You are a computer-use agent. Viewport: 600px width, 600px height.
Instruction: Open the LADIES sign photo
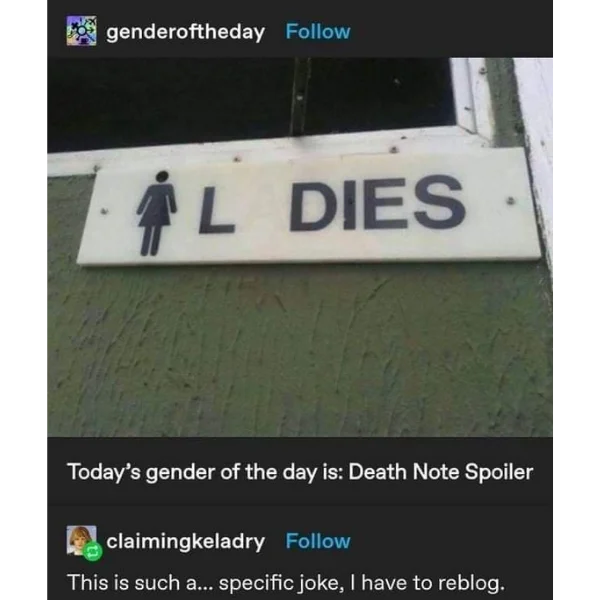(300, 248)
